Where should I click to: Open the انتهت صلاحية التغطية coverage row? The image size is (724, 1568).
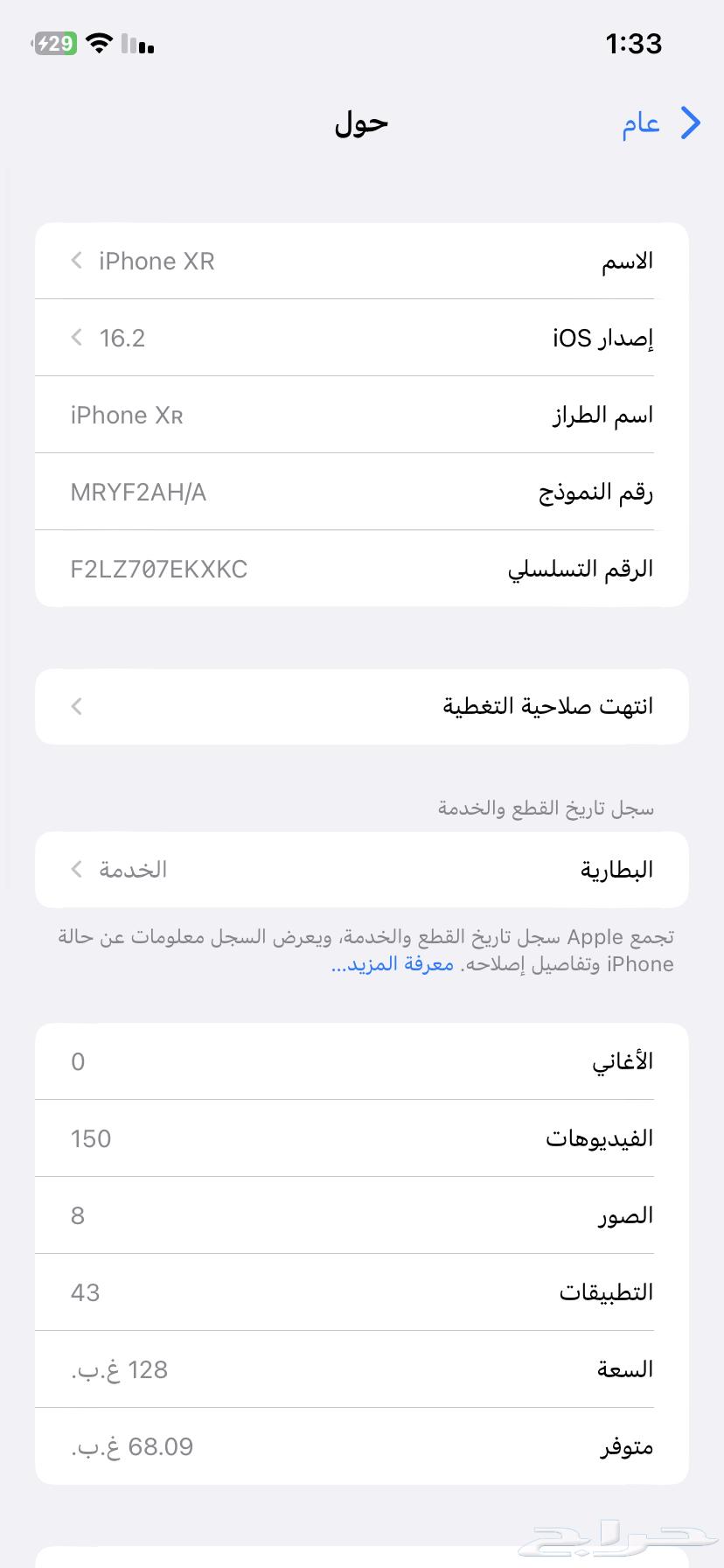click(361, 706)
